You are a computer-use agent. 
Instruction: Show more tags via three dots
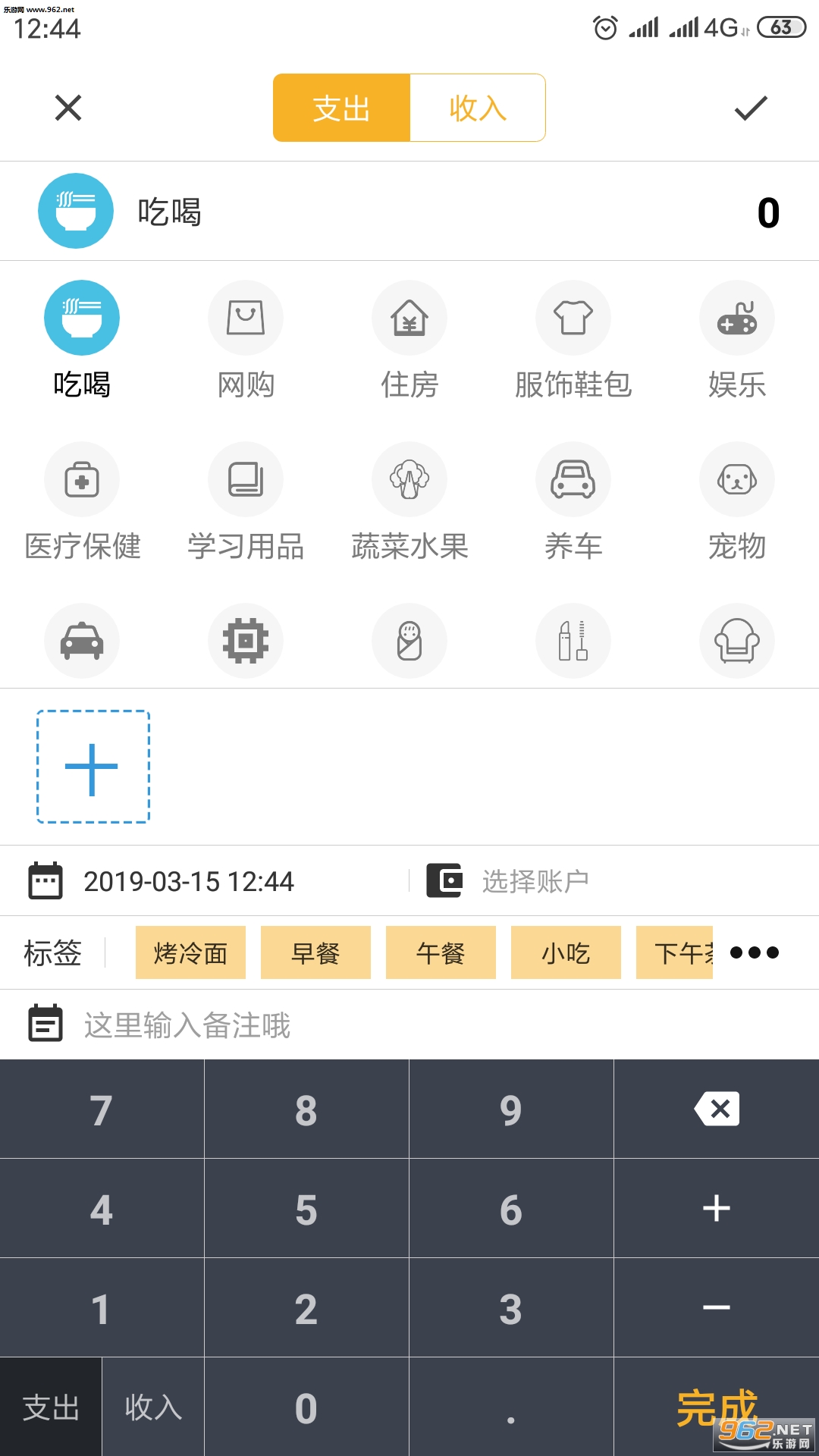[x=754, y=952]
